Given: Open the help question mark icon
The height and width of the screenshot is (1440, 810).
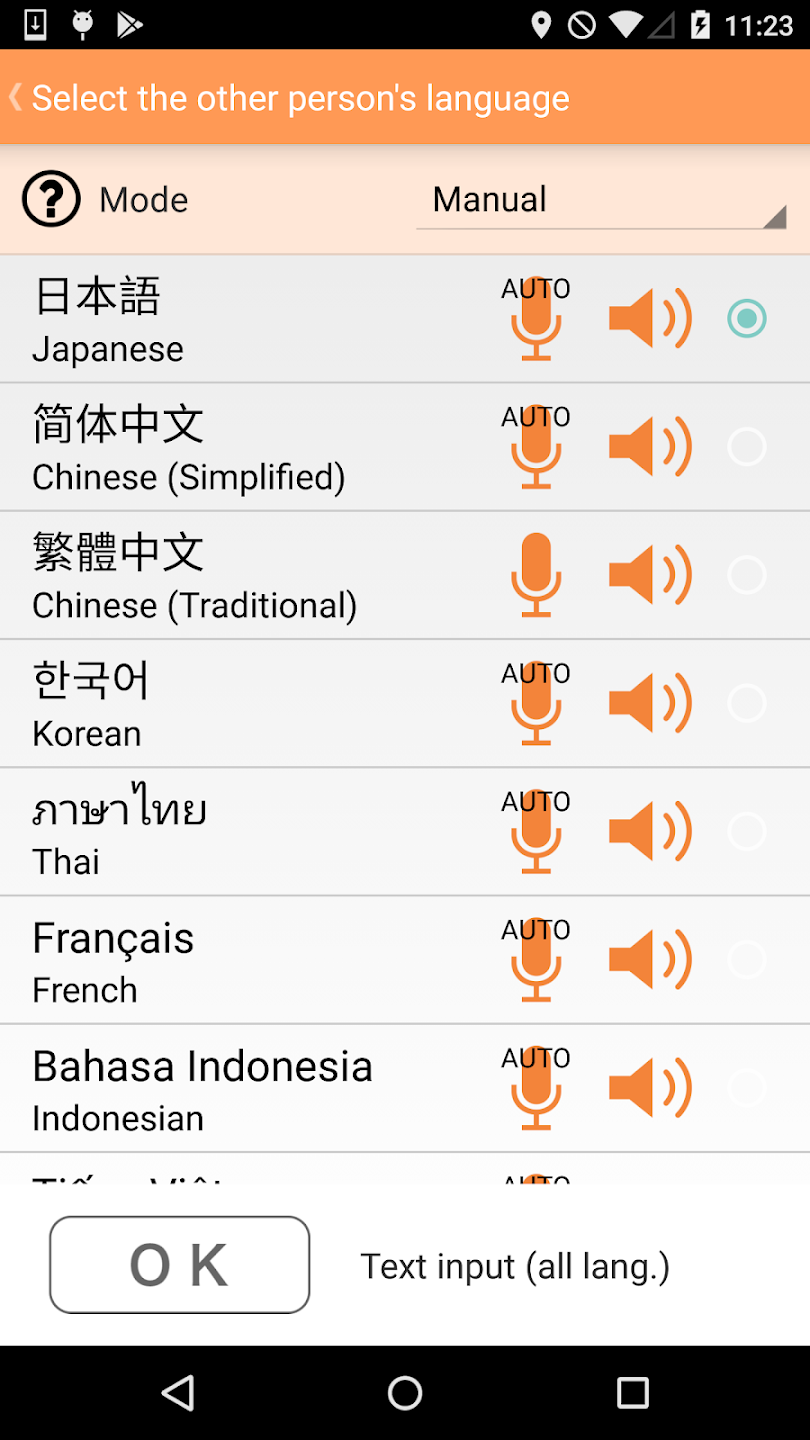Looking at the screenshot, I should pos(50,199).
